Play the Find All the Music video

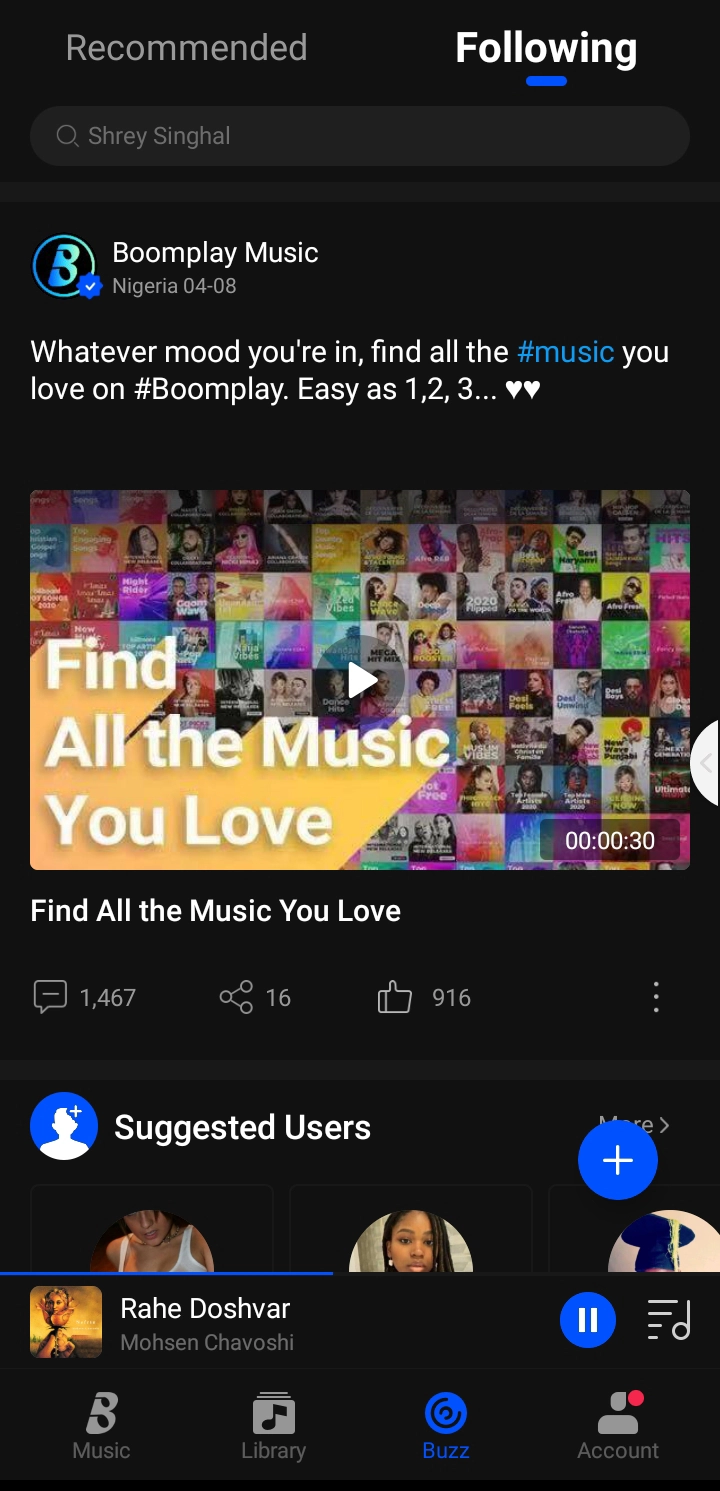(x=361, y=680)
